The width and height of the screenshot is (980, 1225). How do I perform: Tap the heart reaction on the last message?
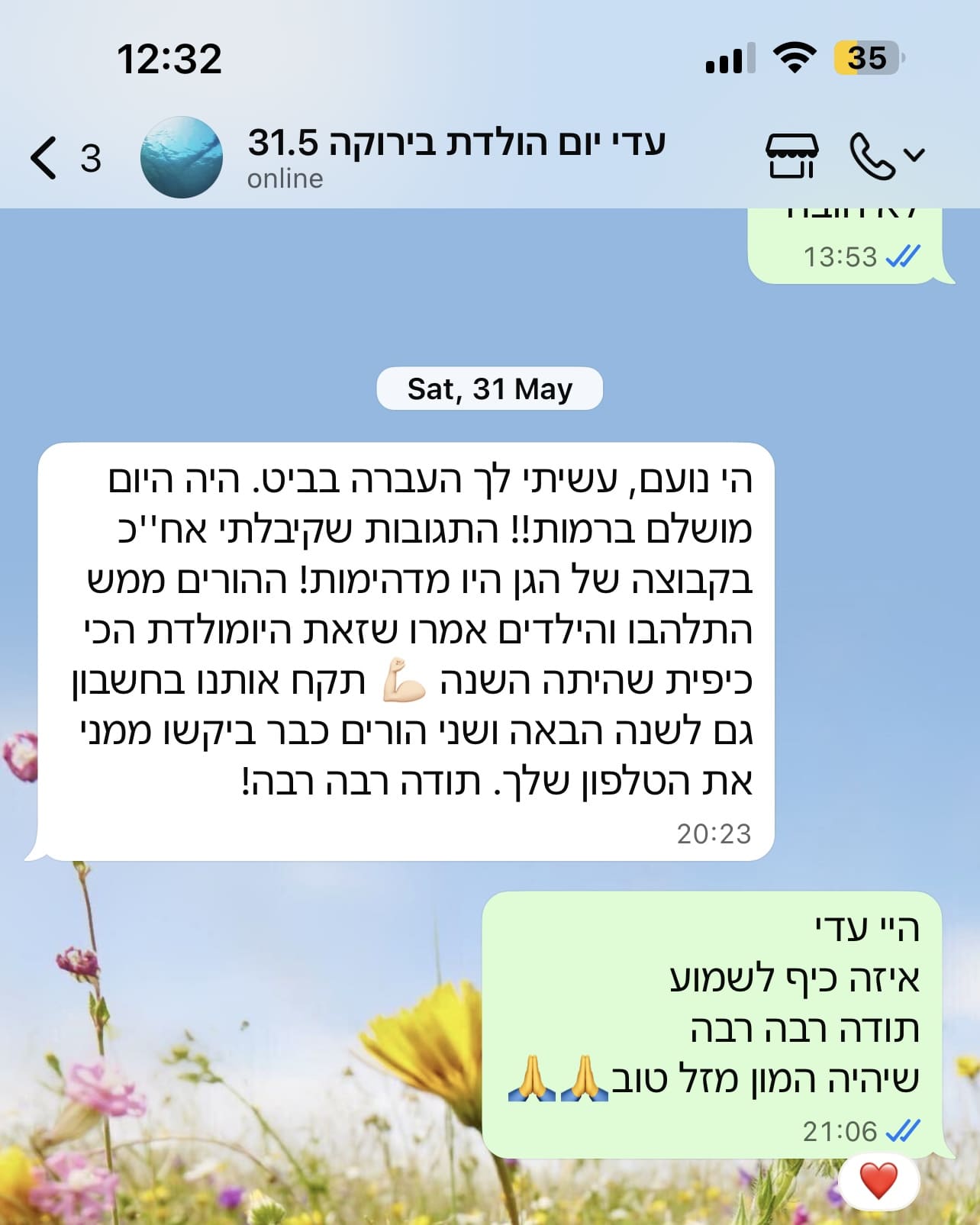(878, 1181)
